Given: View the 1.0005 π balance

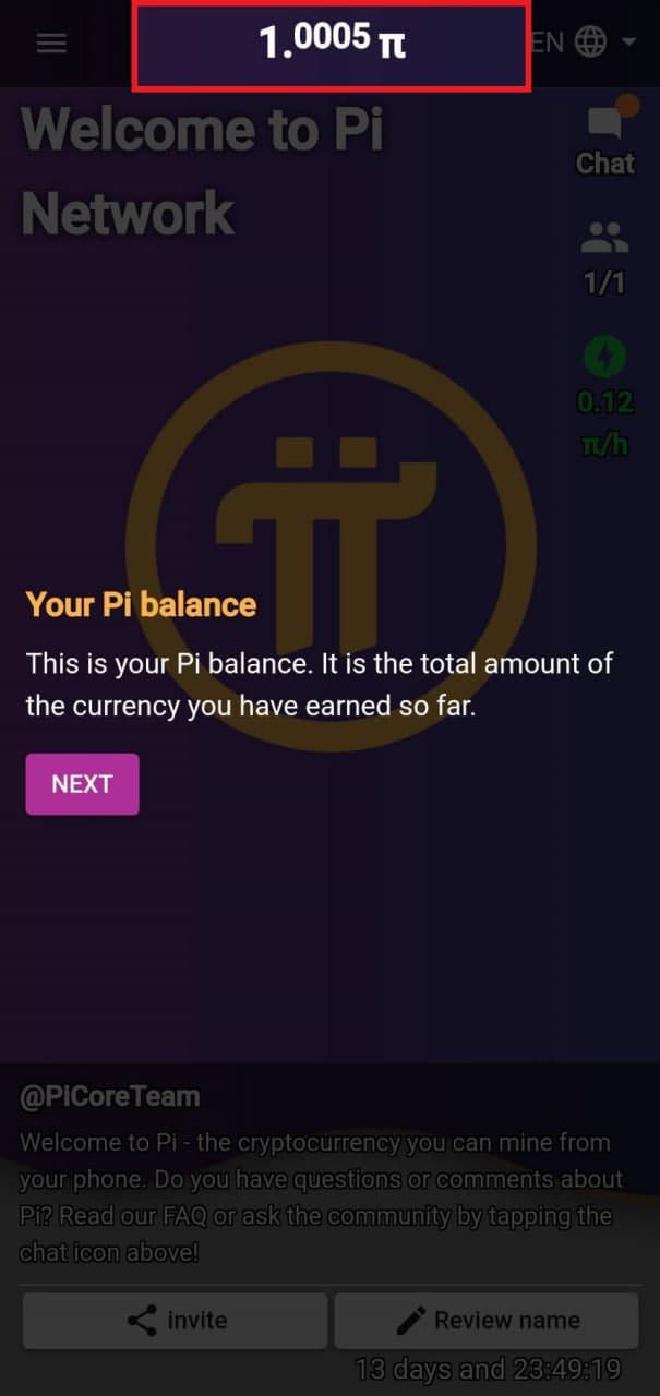Looking at the screenshot, I should pos(331,44).
